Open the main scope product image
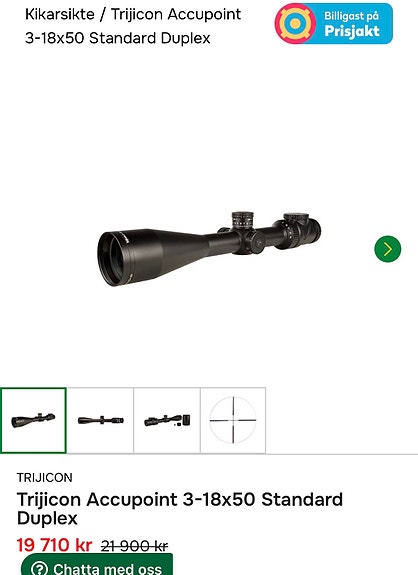Viewport: 418px width, 575px height. 209,249
